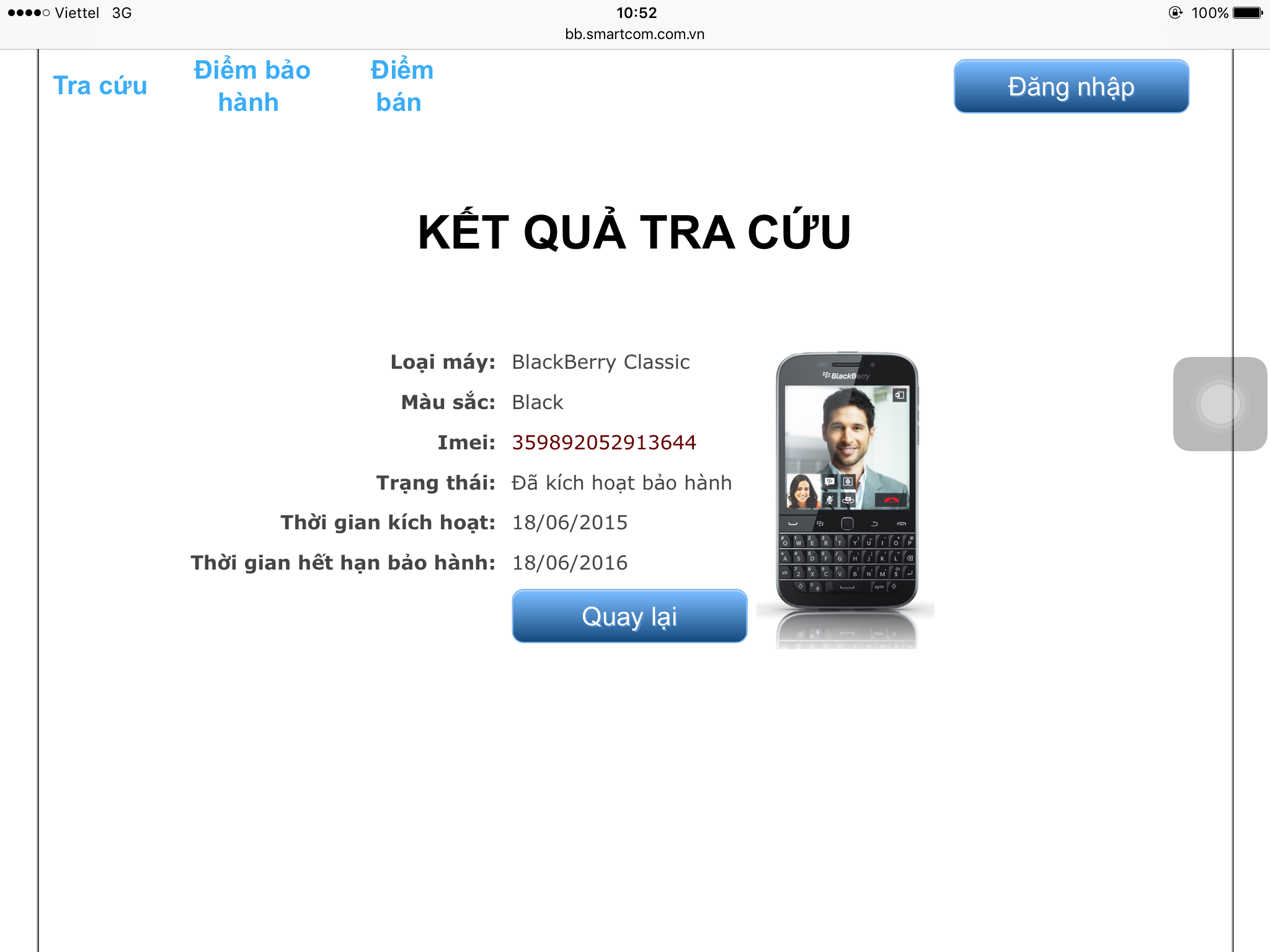Image resolution: width=1270 pixels, height=952 pixels.
Task: Open the AssistiveTouch floating button
Action: click(1219, 403)
